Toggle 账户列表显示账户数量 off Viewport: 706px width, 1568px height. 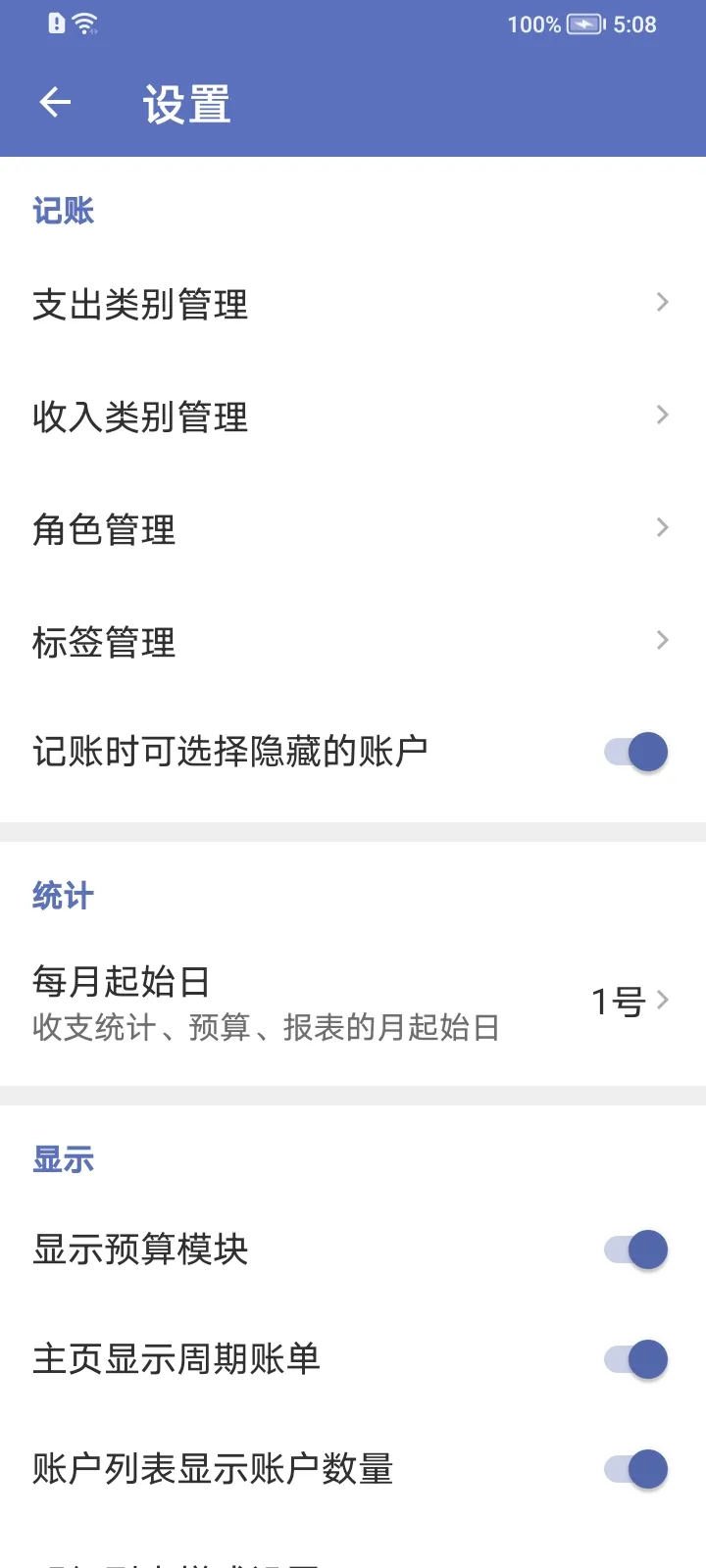[x=635, y=1470]
